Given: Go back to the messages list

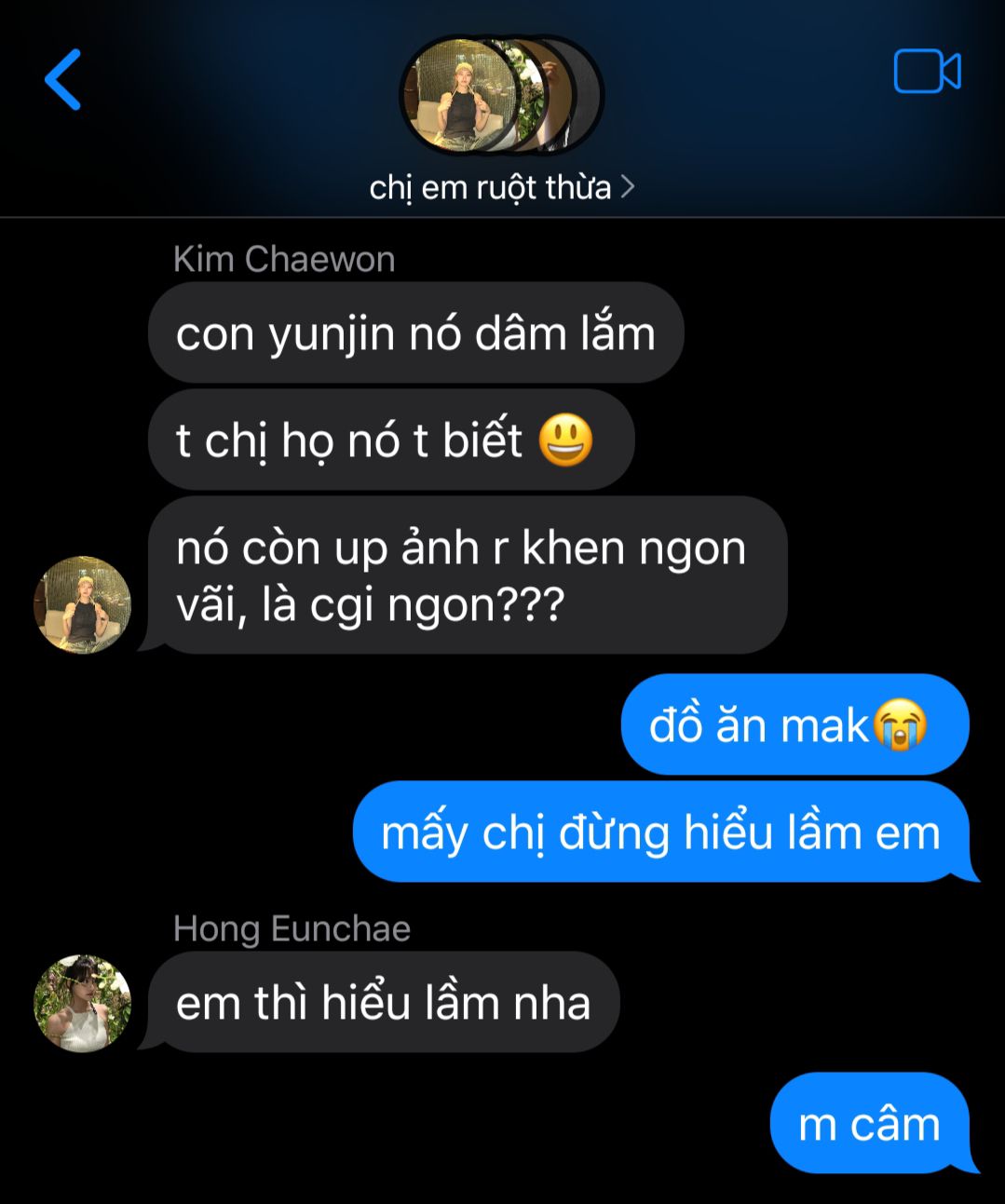Looking at the screenshot, I should tap(63, 80).
